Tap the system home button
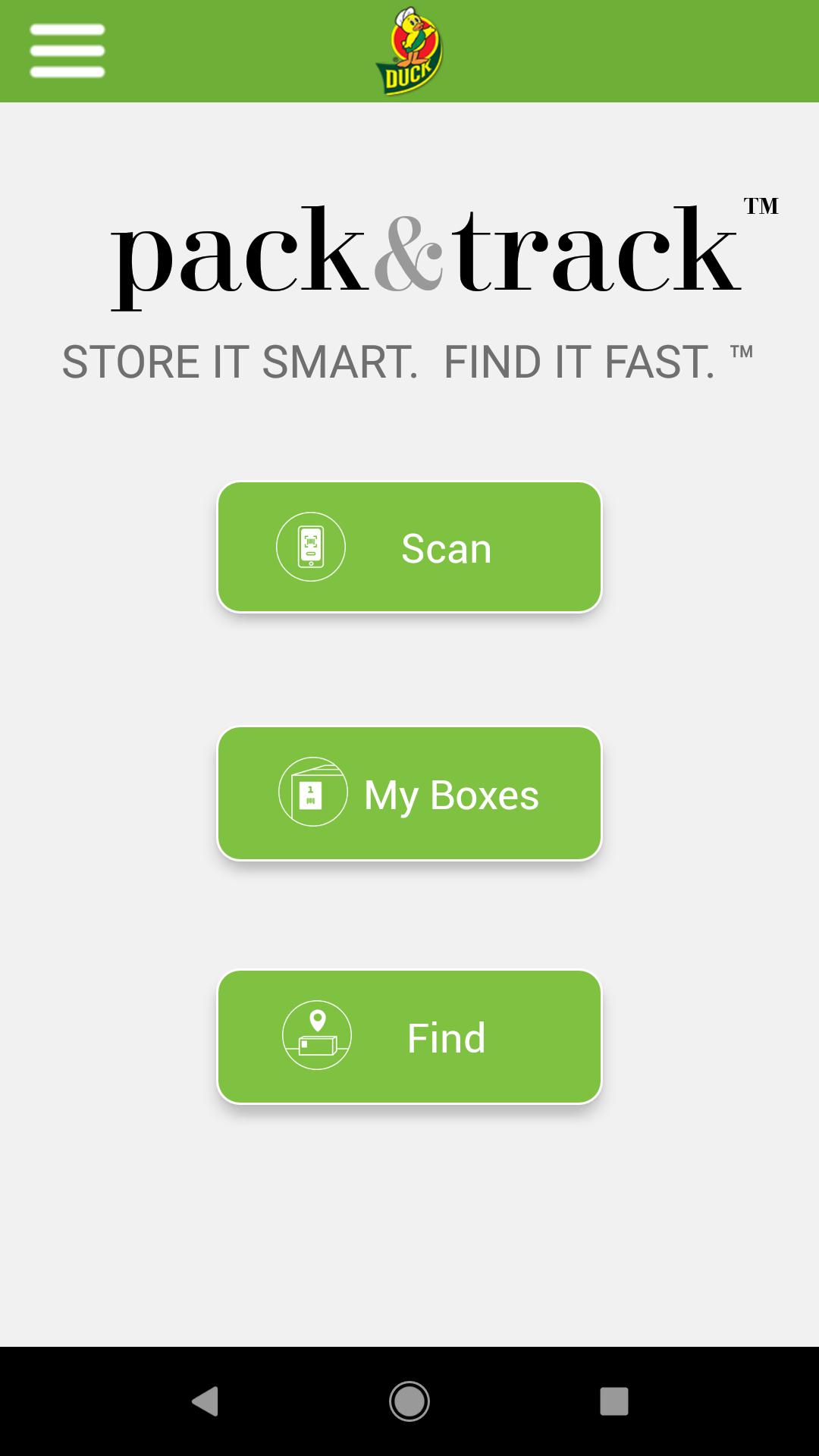Image resolution: width=819 pixels, height=1456 pixels. click(x=409, y=1401)
